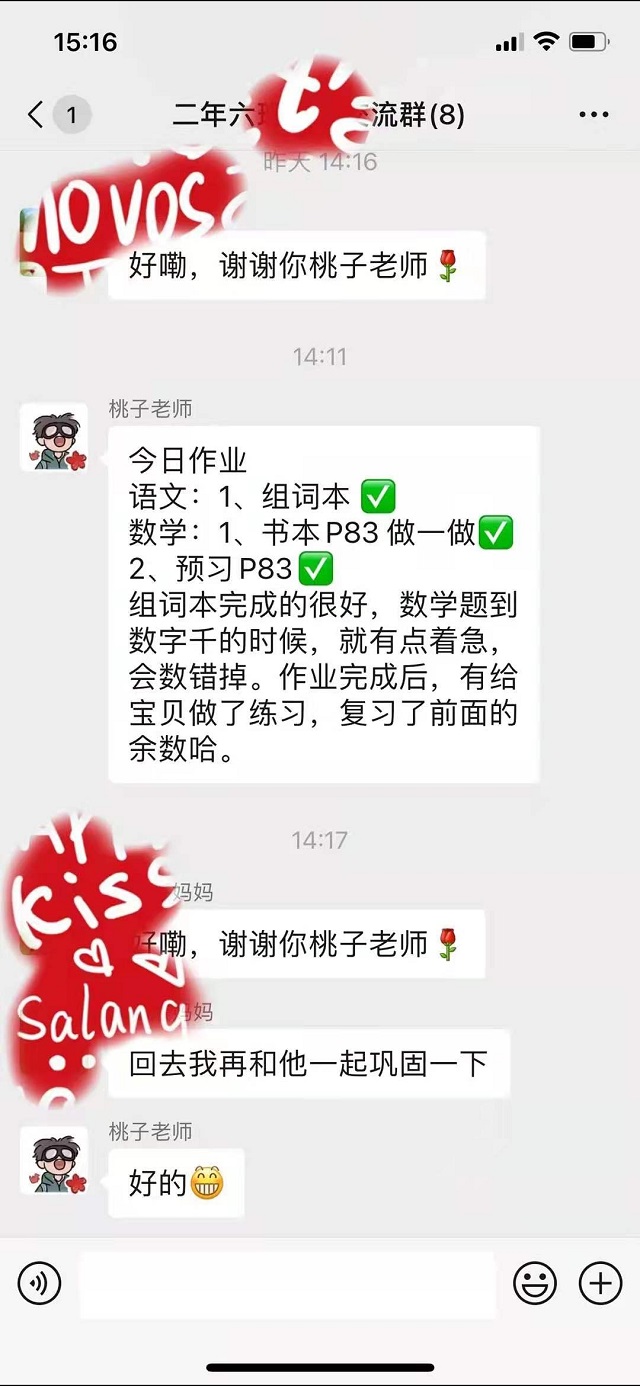Open the group chat details menu
The width and height of the screenshot is (640, 1386).
click(593, 115)
